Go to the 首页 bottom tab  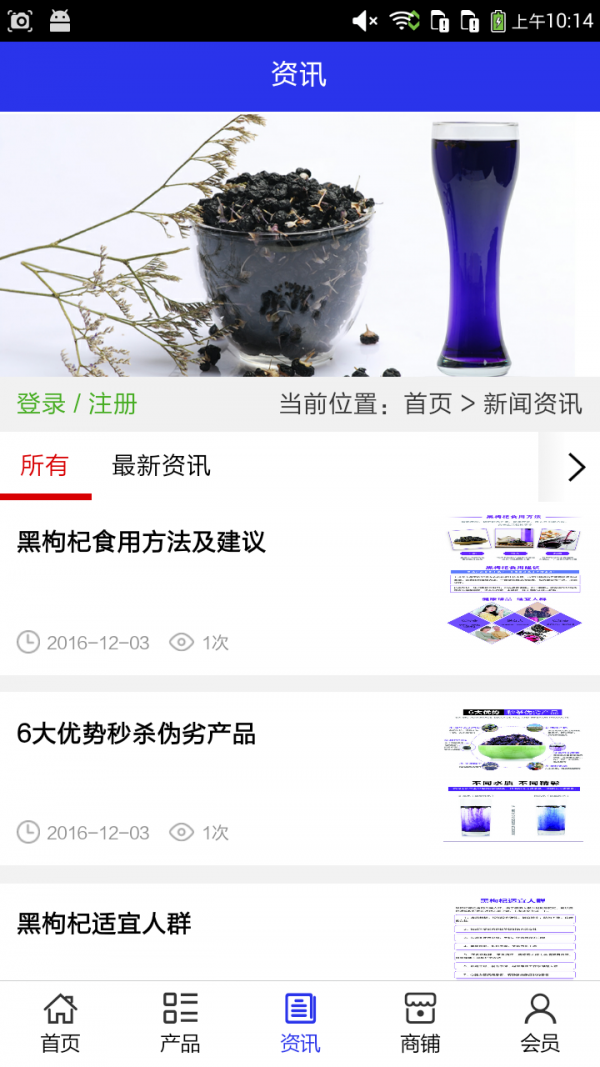click(60, 1023)
